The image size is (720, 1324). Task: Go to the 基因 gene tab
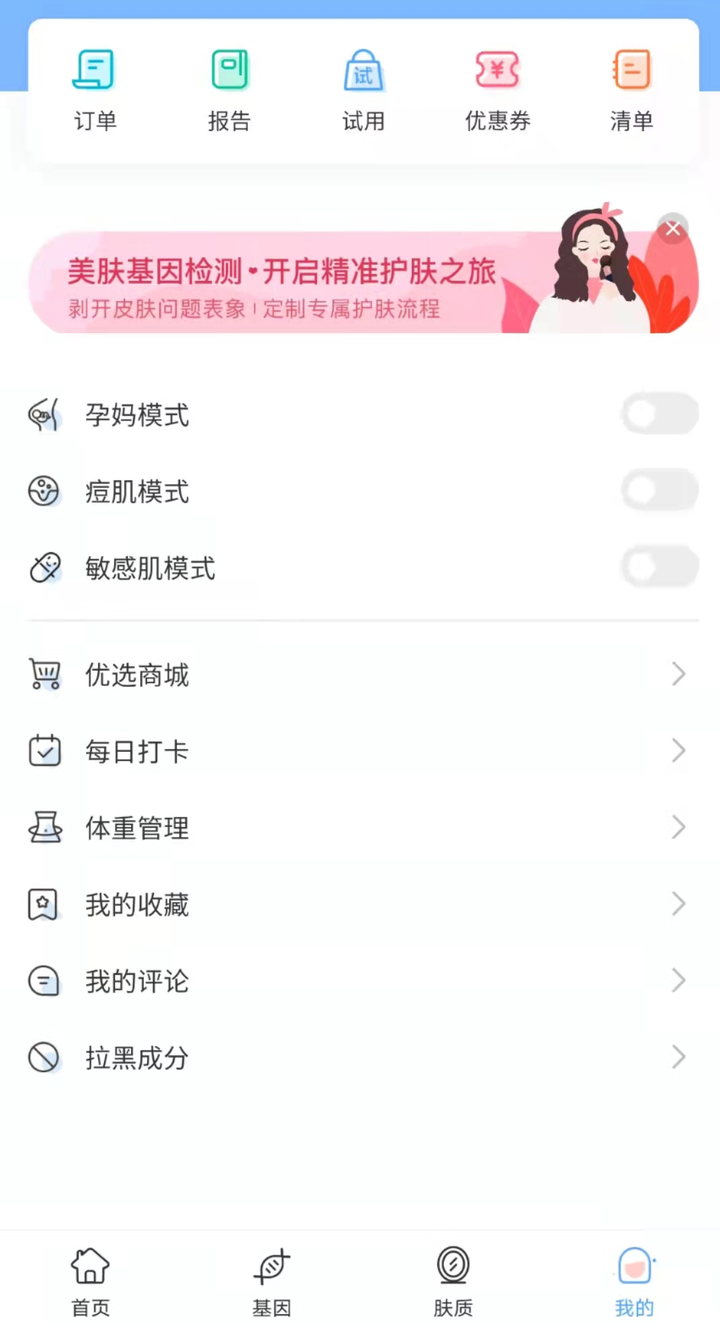(271, 1280)
